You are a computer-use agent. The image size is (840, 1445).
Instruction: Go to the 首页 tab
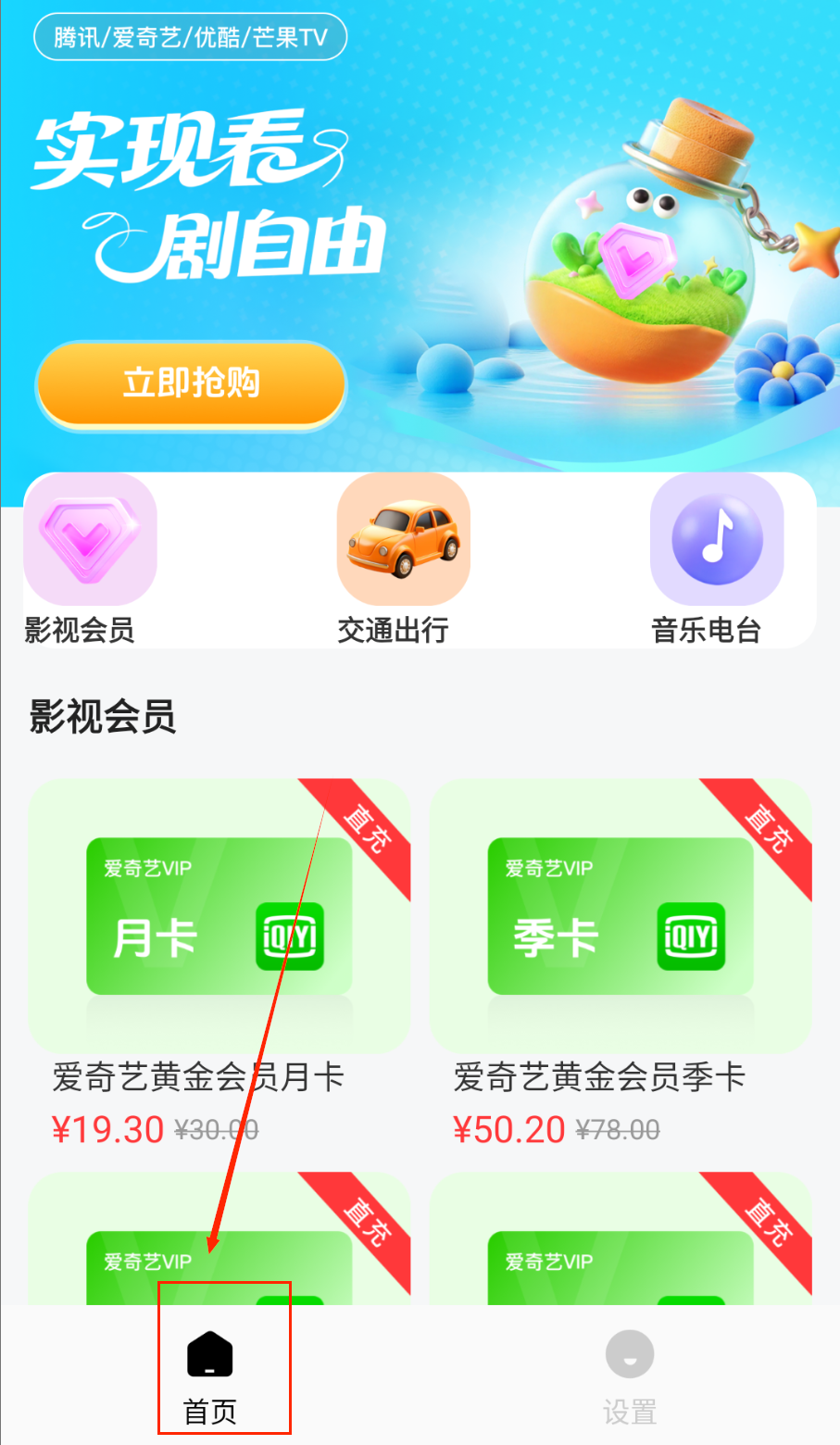click(x=210, y=1376)
